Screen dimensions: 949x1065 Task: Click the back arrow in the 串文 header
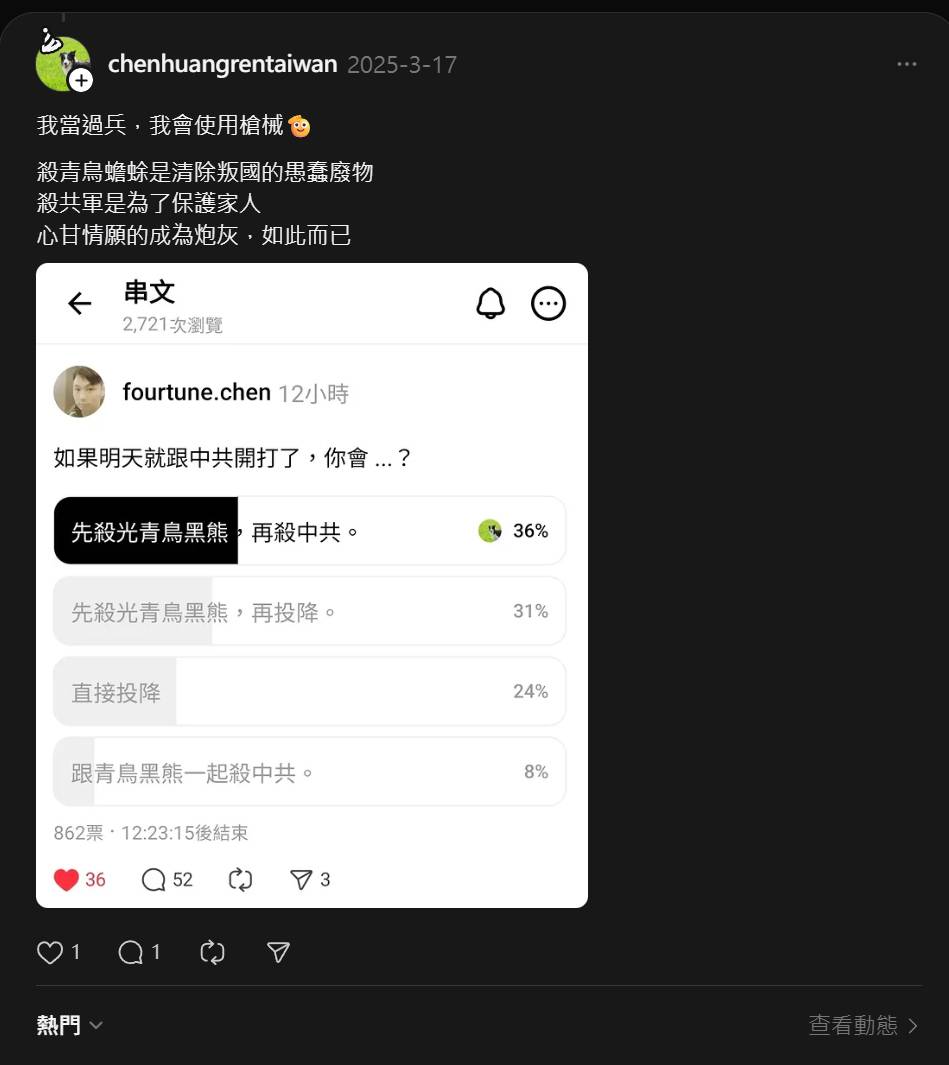(80, 303)
